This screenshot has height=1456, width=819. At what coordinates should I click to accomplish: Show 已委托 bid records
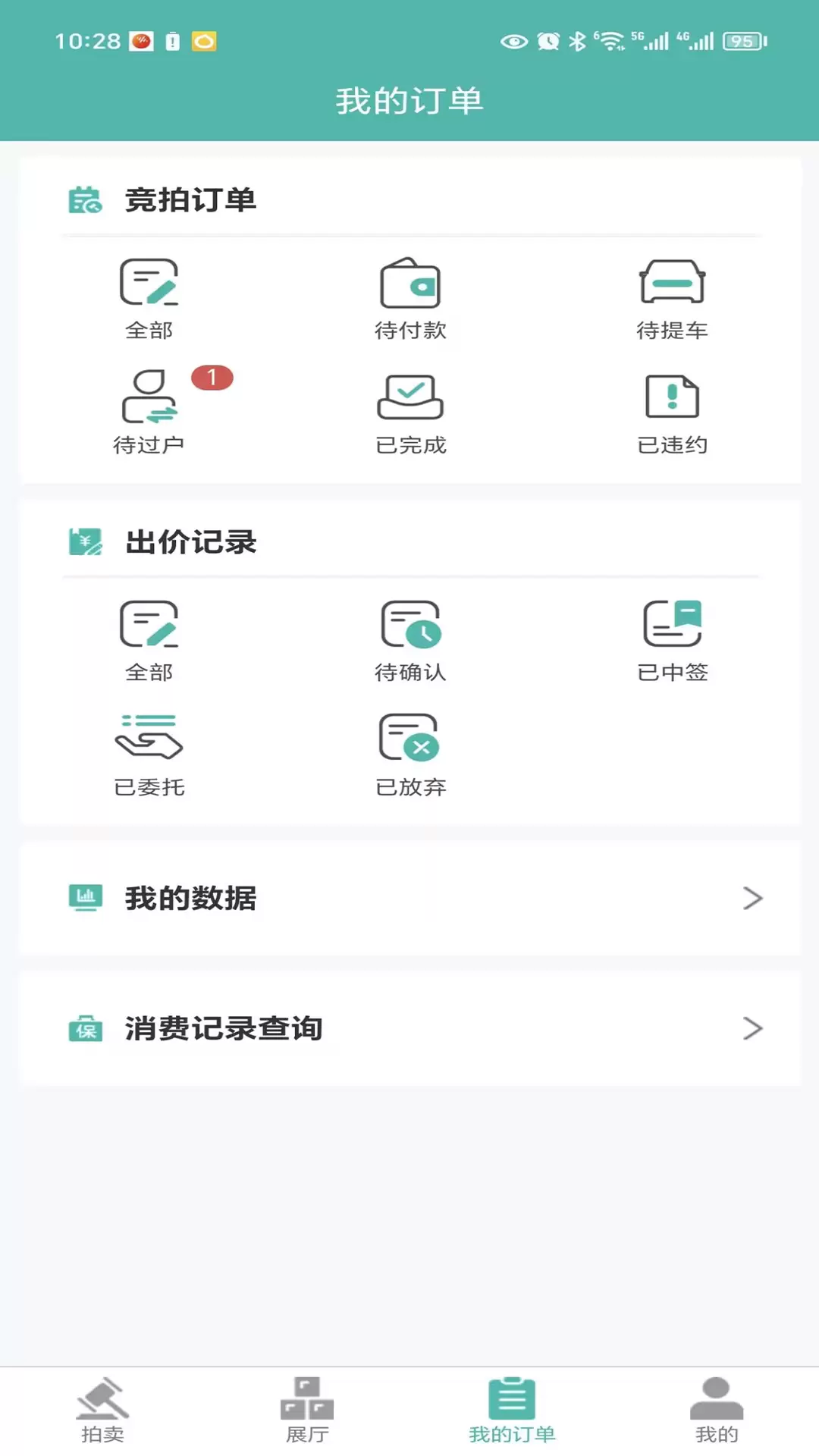point(149,755)
